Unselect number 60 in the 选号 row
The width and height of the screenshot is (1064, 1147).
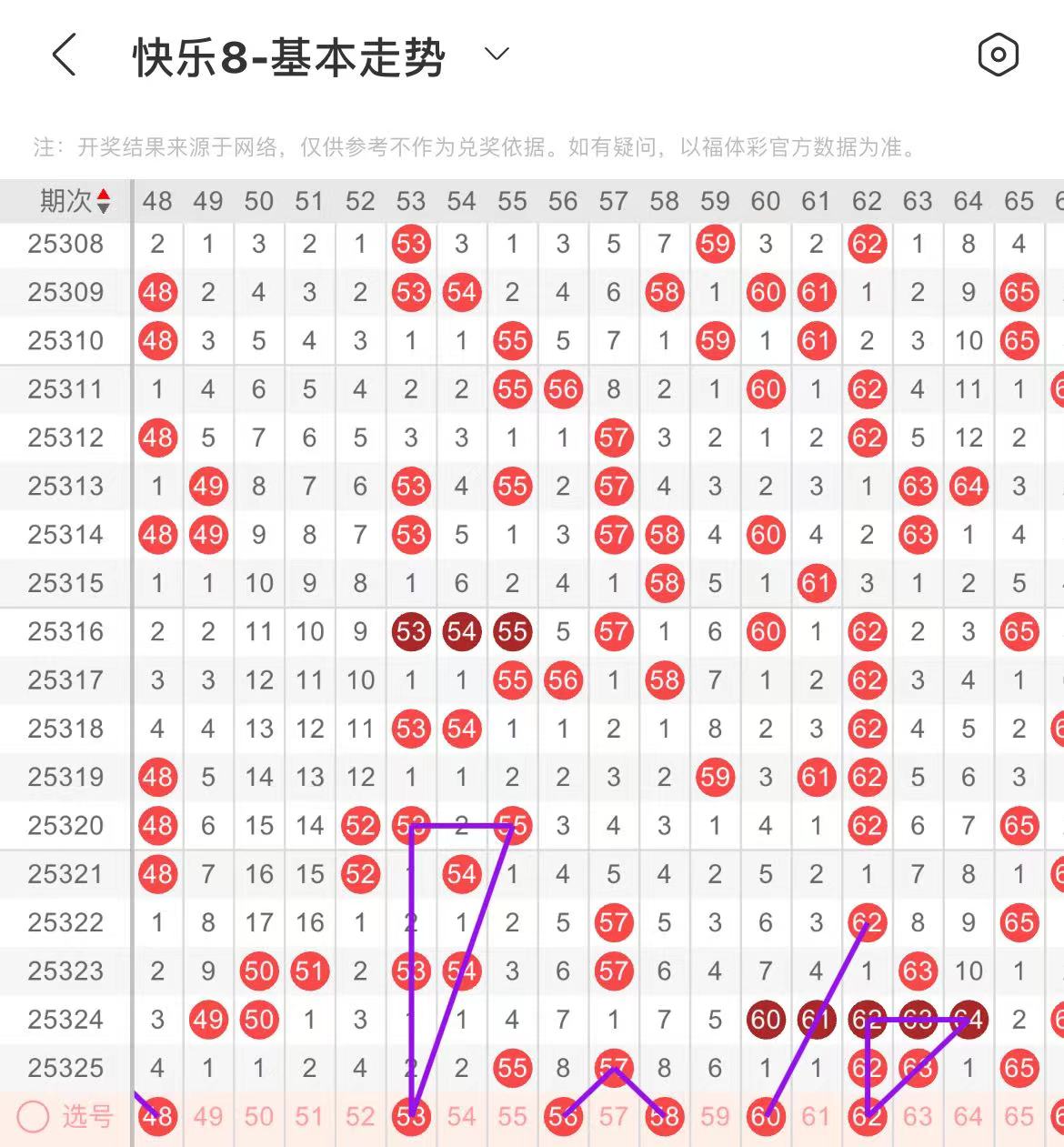tap(765, 1116)
